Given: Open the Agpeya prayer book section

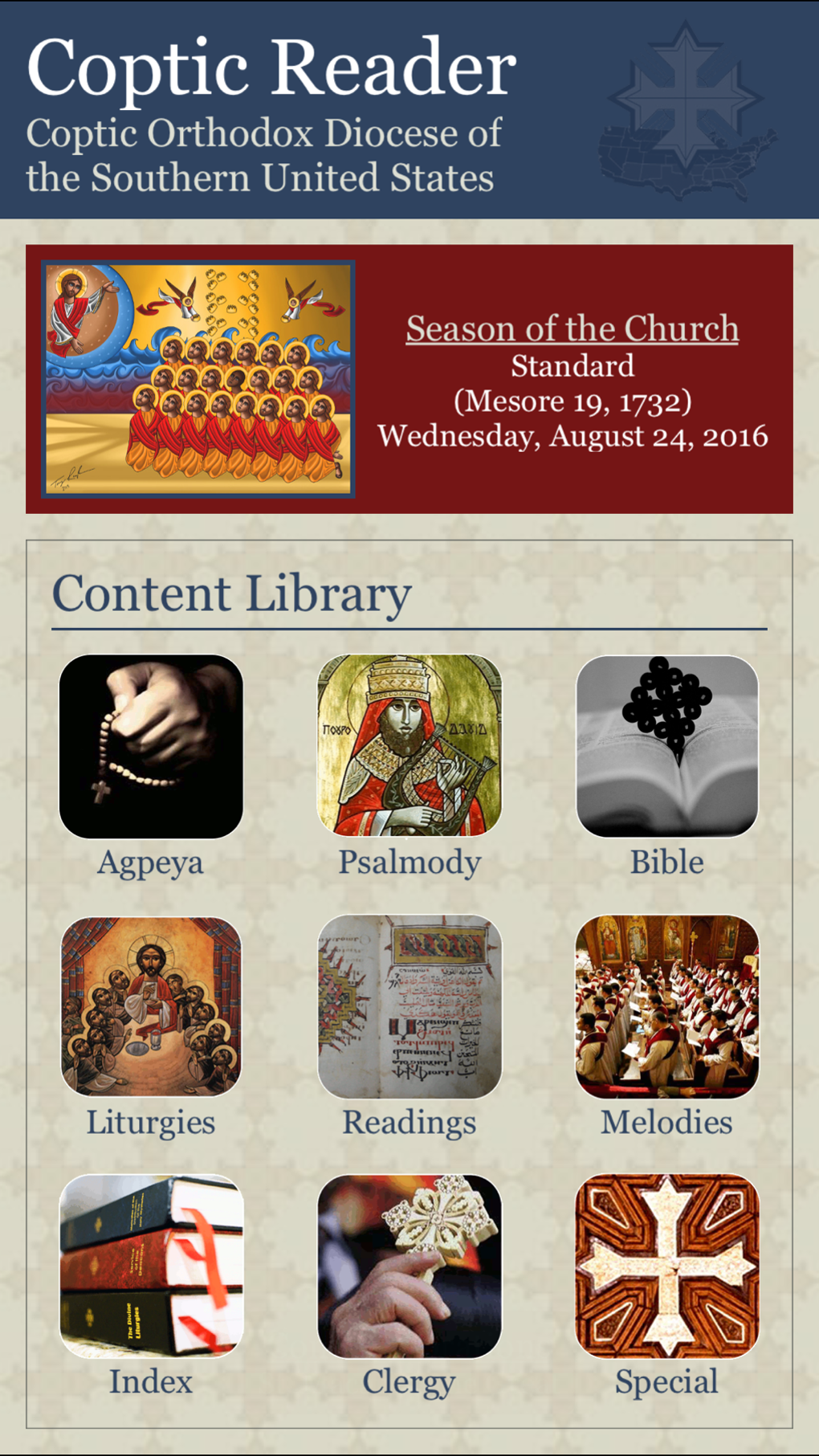Looking at the screenshot, I should [x=150, y=747].
